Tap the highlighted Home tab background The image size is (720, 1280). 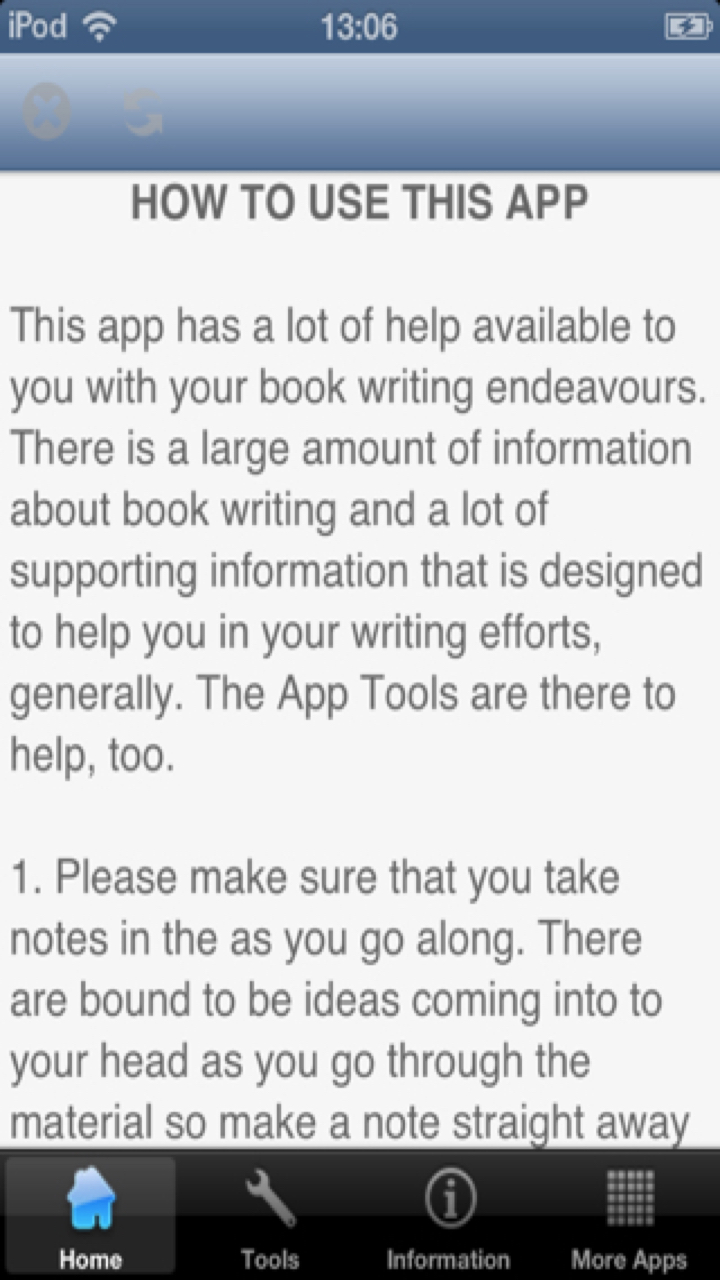[90, 1215]
